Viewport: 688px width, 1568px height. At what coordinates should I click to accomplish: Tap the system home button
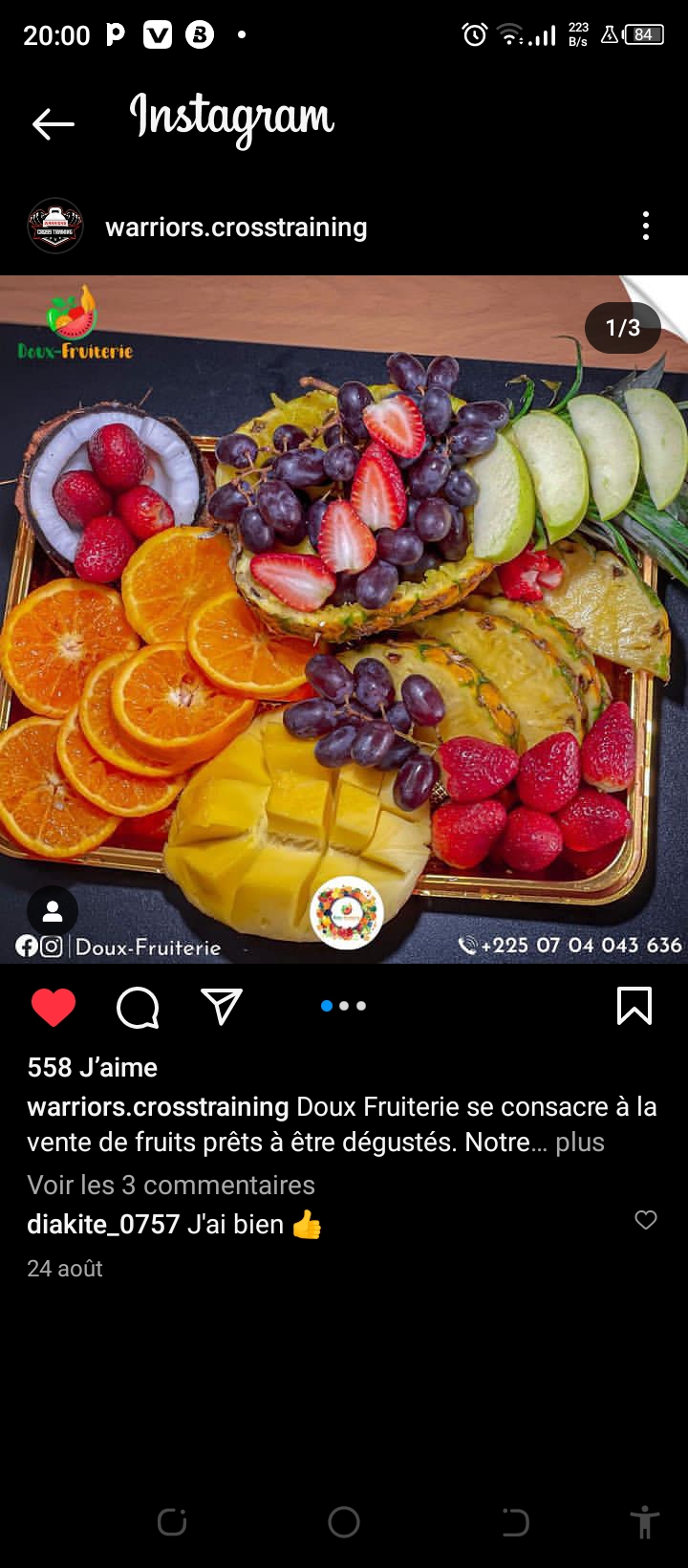point(344,1522)
